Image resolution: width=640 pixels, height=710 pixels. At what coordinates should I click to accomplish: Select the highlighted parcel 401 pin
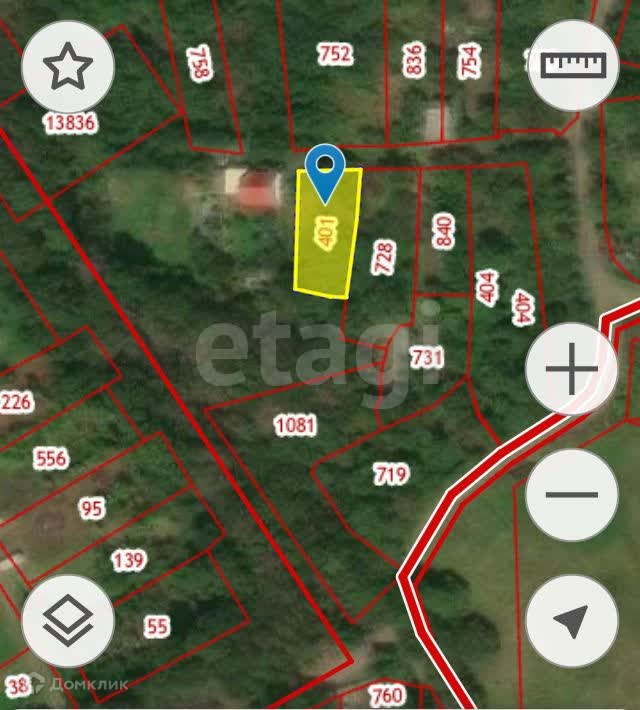[x=325, y=173]
